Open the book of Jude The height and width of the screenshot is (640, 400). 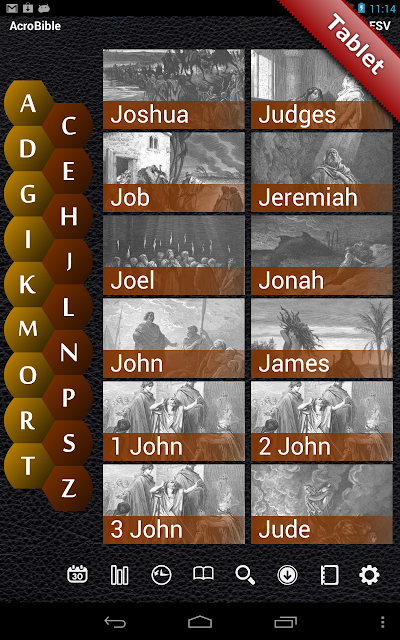[x=322, y=504]
